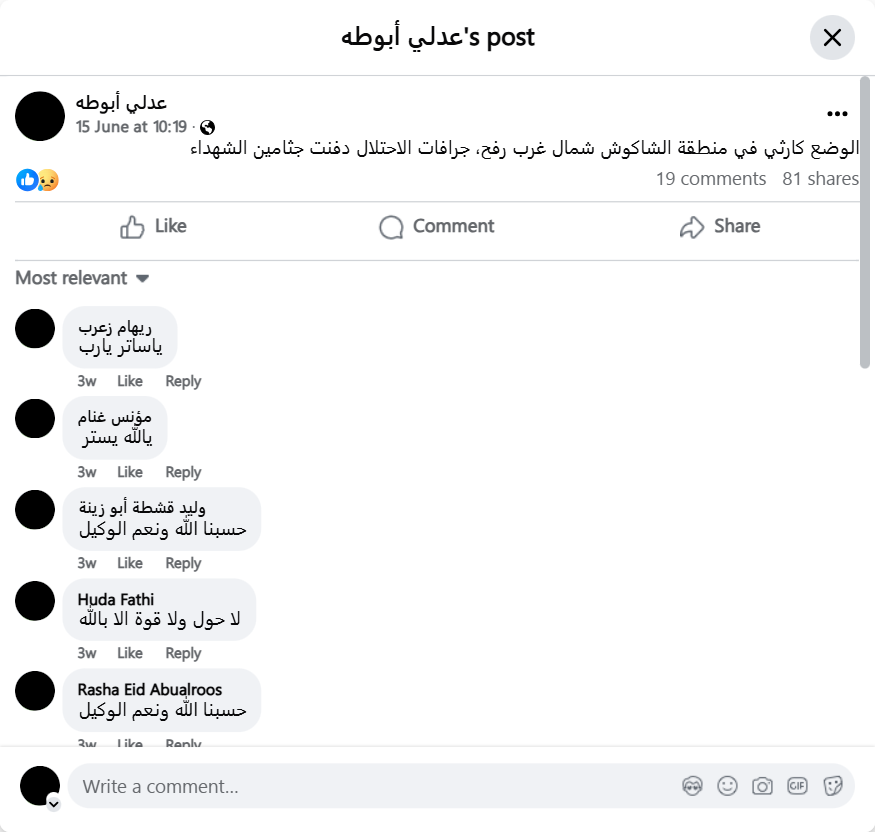
Task: Close the post dialog
Action: pos(831,38)
